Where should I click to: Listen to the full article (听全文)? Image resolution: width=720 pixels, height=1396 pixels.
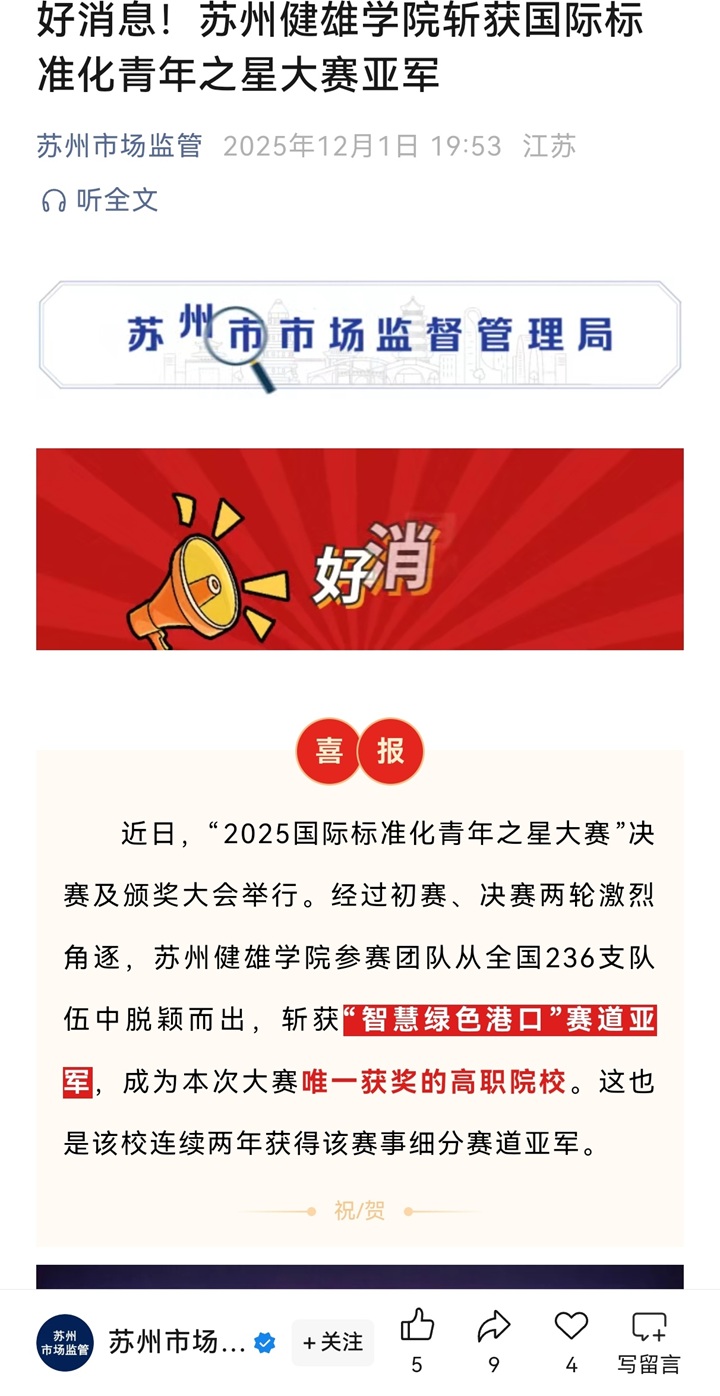pyautogui.click(x=100, y=200)
